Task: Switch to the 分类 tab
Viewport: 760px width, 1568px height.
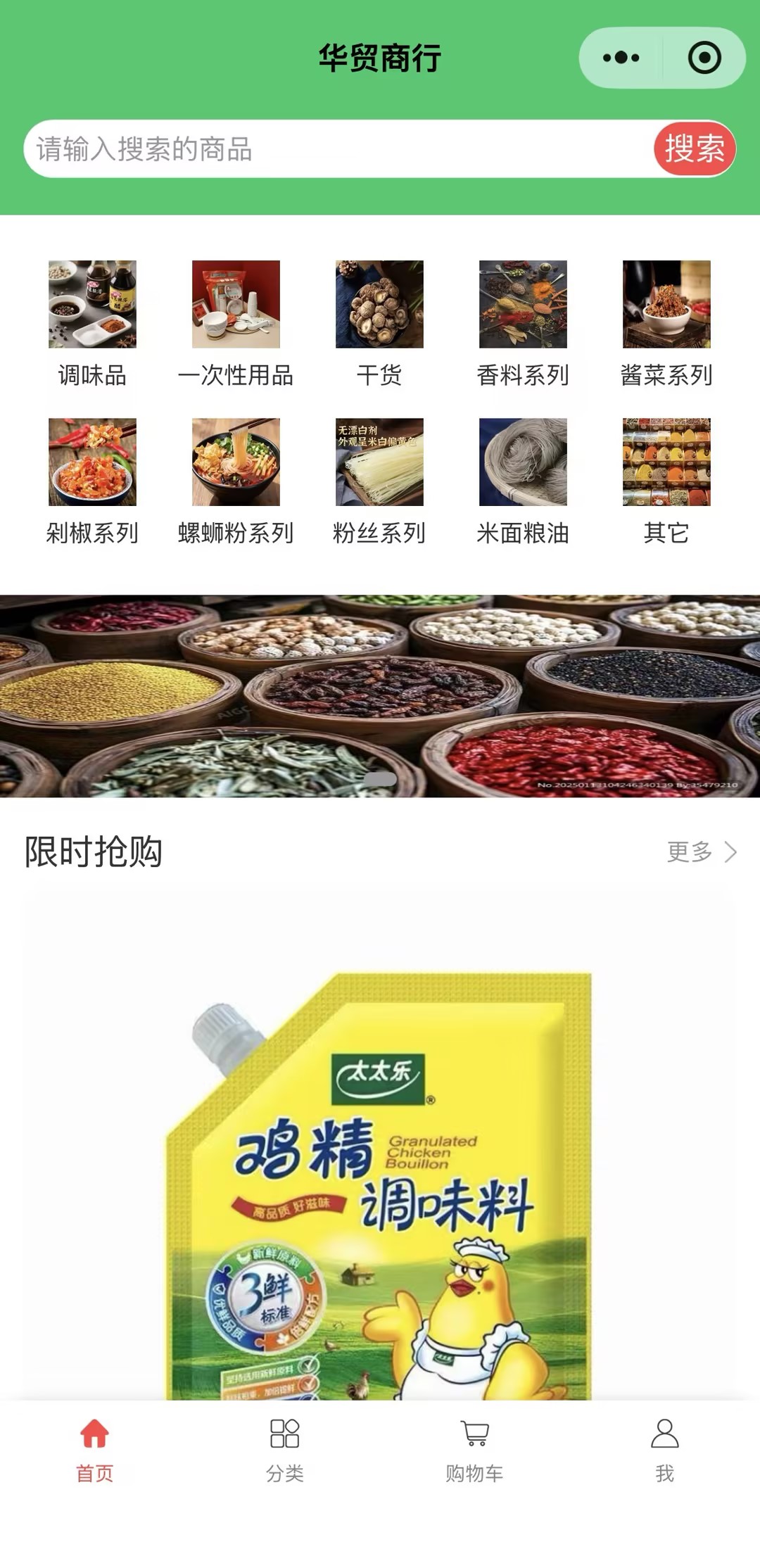Action: (284, 1450)
